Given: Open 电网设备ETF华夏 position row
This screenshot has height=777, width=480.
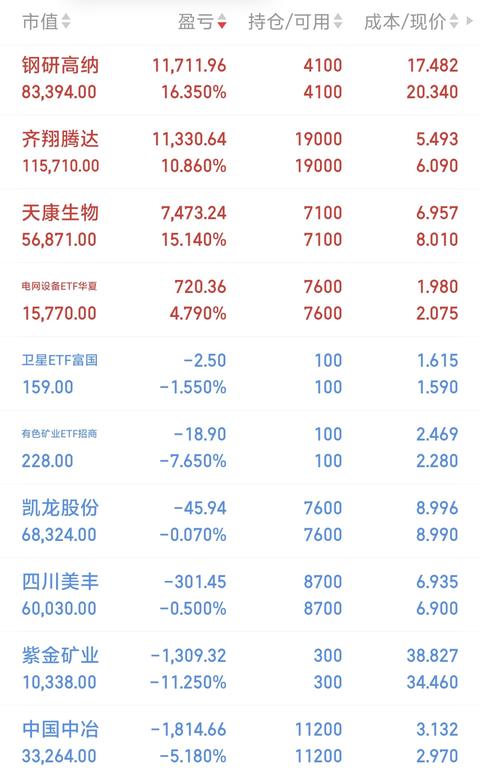Looking at the screenshot, I should click(240, 300).
